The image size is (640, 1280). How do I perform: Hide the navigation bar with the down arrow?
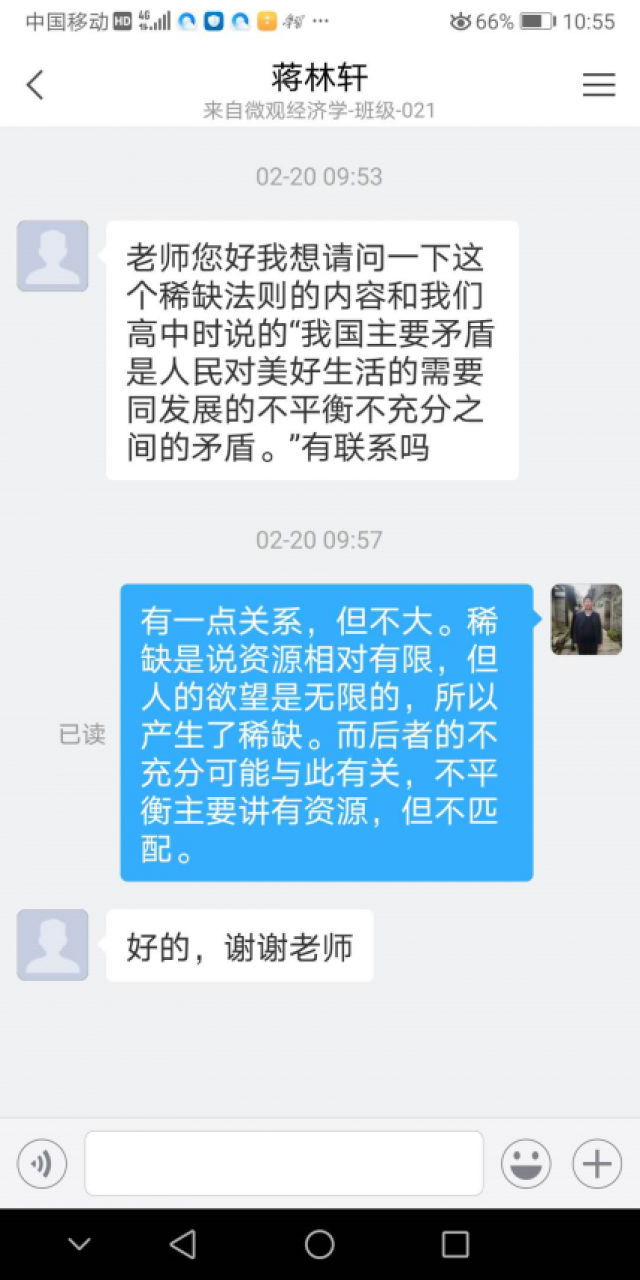click(x=79, y=1244)
